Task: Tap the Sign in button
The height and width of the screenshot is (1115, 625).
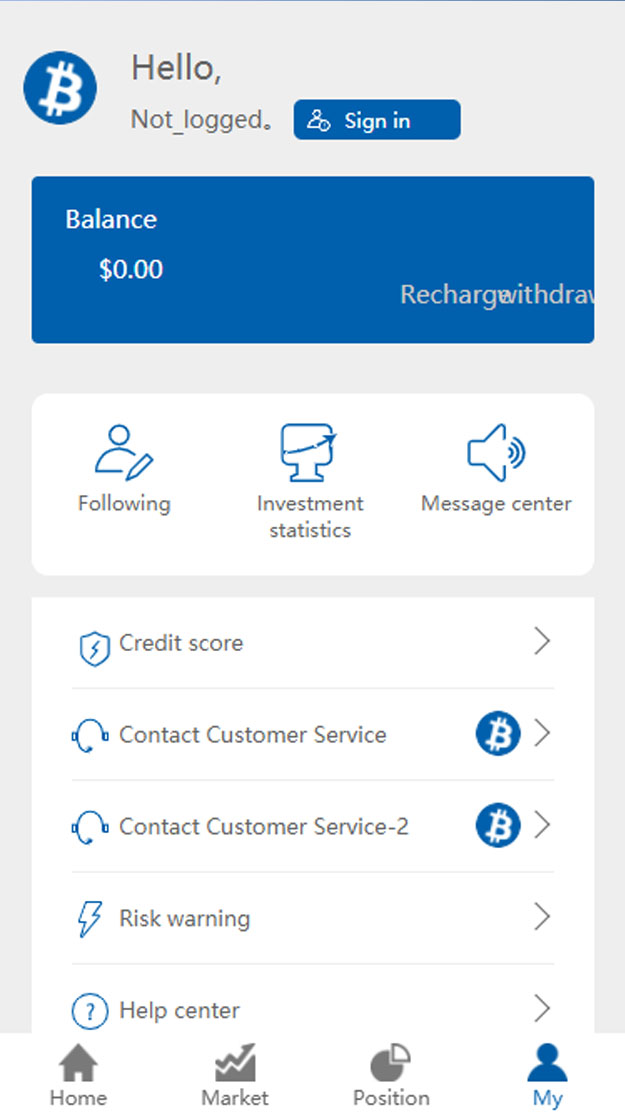Action: 377,119
